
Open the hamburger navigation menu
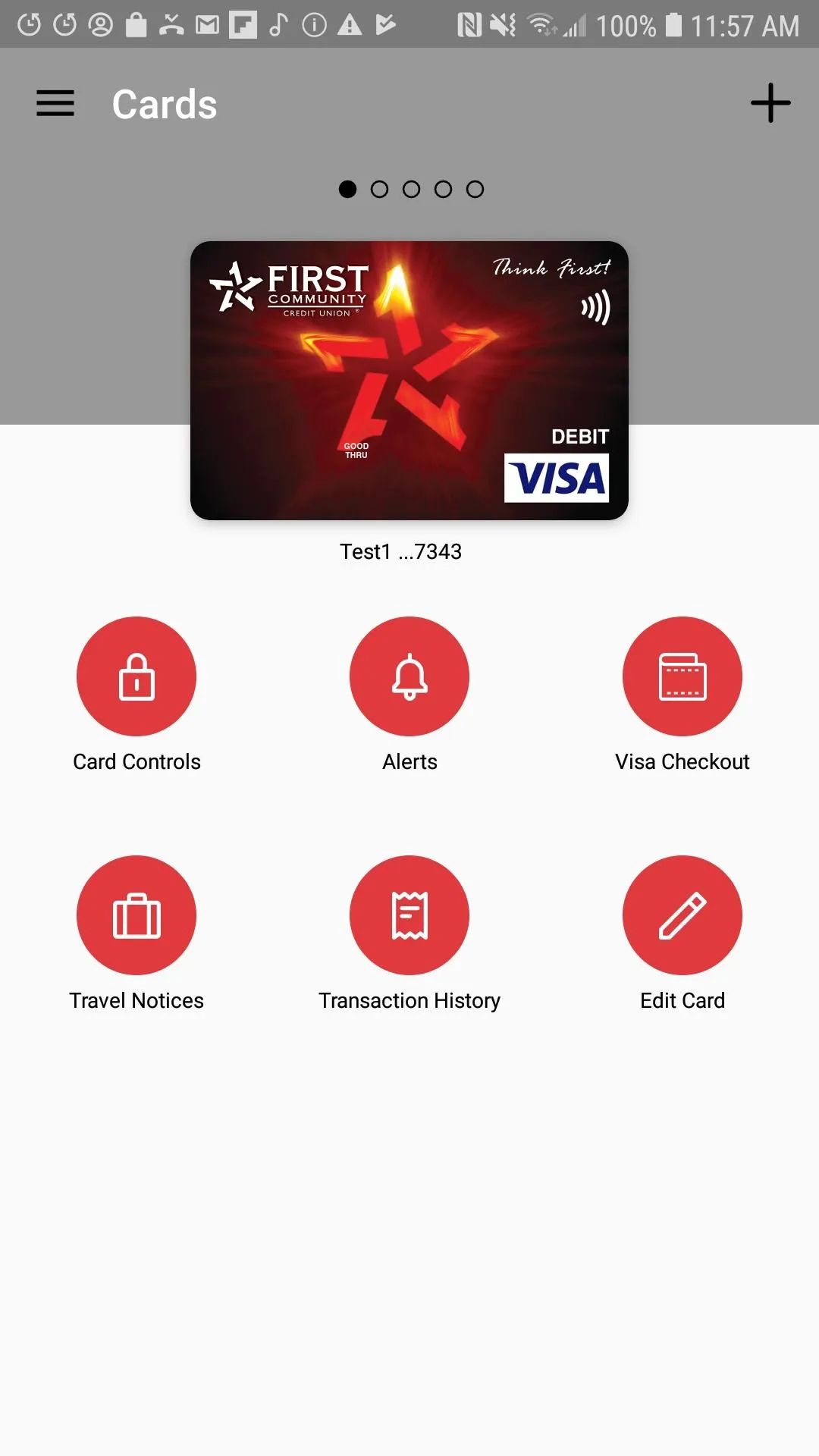[x=55, y=103]
